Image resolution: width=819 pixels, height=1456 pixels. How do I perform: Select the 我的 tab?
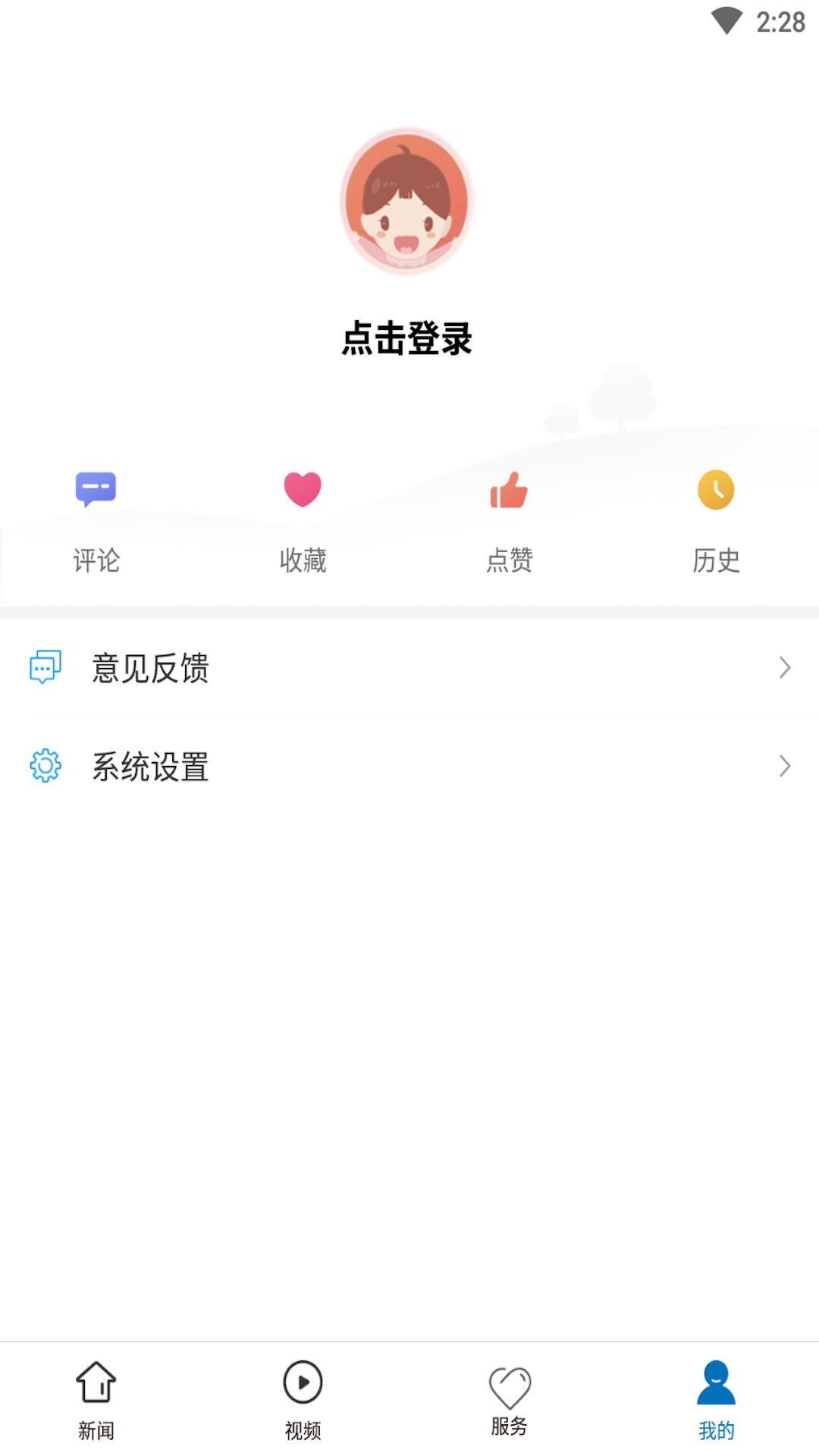click(716, 1400)
